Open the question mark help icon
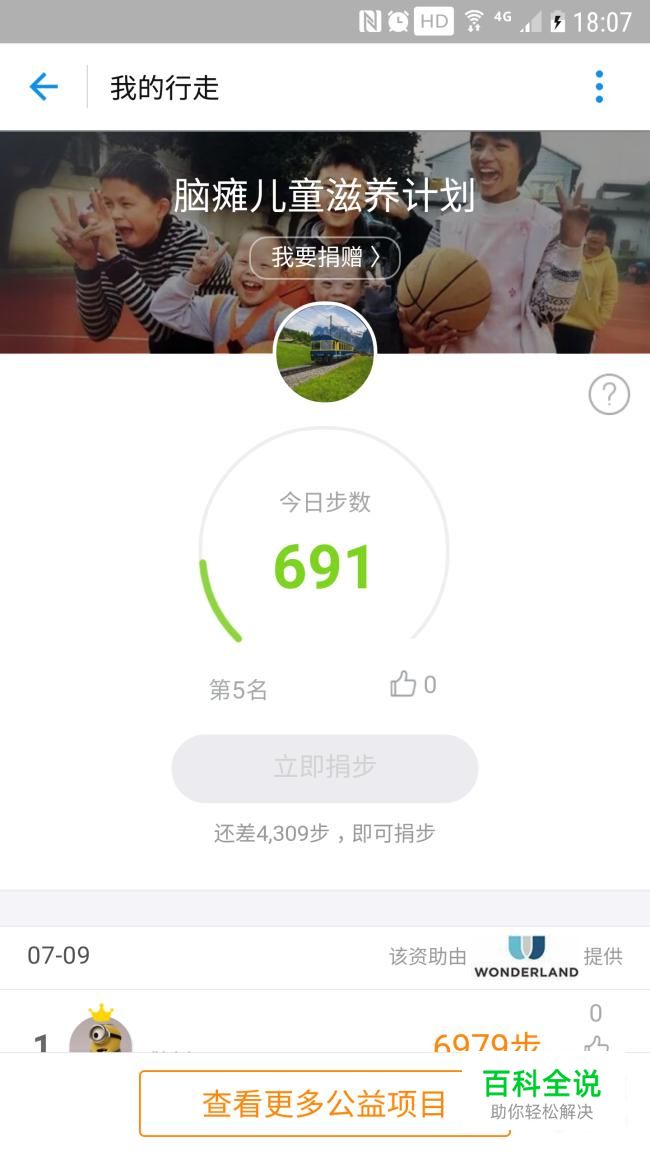 [x=609, y=396]
